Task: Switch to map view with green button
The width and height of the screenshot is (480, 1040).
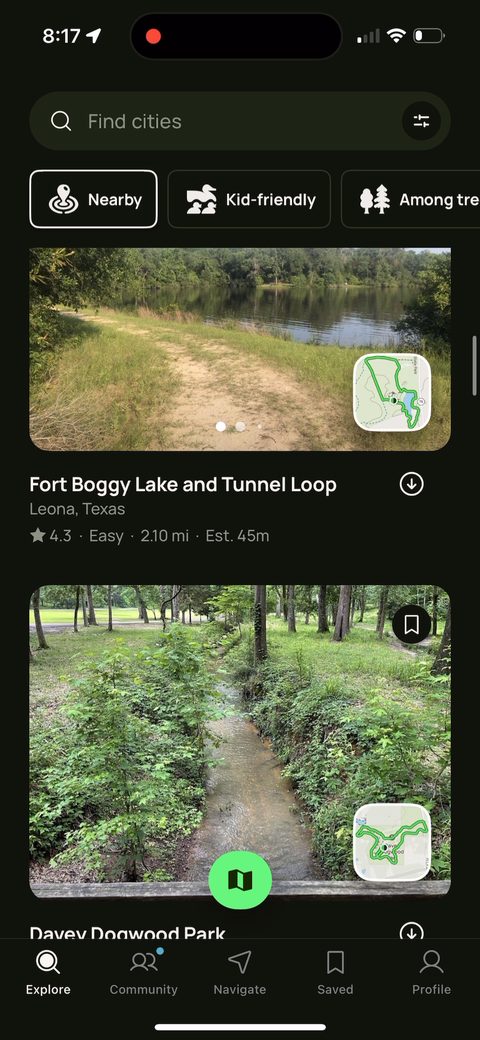Action: pyautogui.click(x=240, y=880)
